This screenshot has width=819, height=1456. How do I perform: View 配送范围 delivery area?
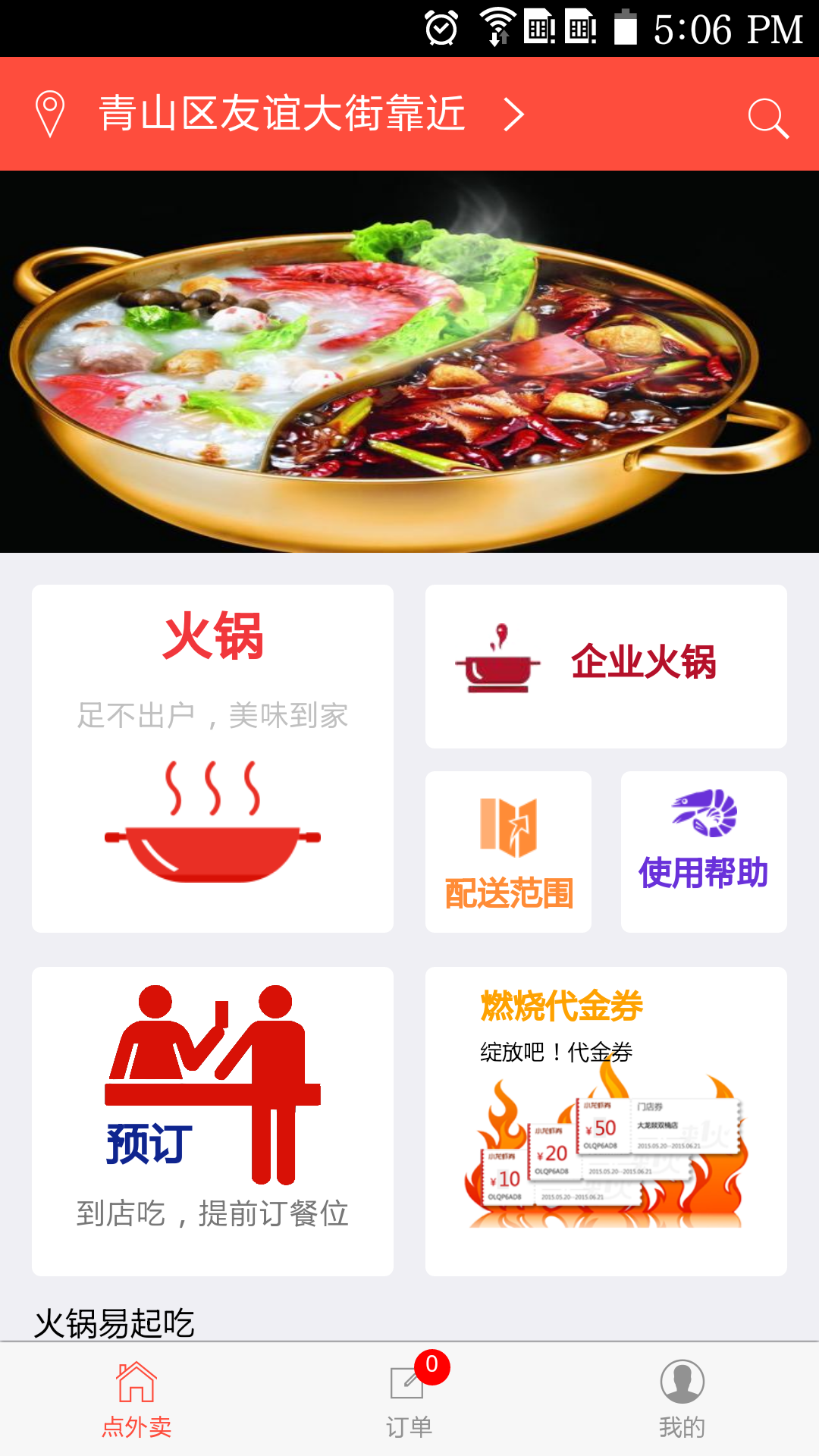[x=508, y=852]
